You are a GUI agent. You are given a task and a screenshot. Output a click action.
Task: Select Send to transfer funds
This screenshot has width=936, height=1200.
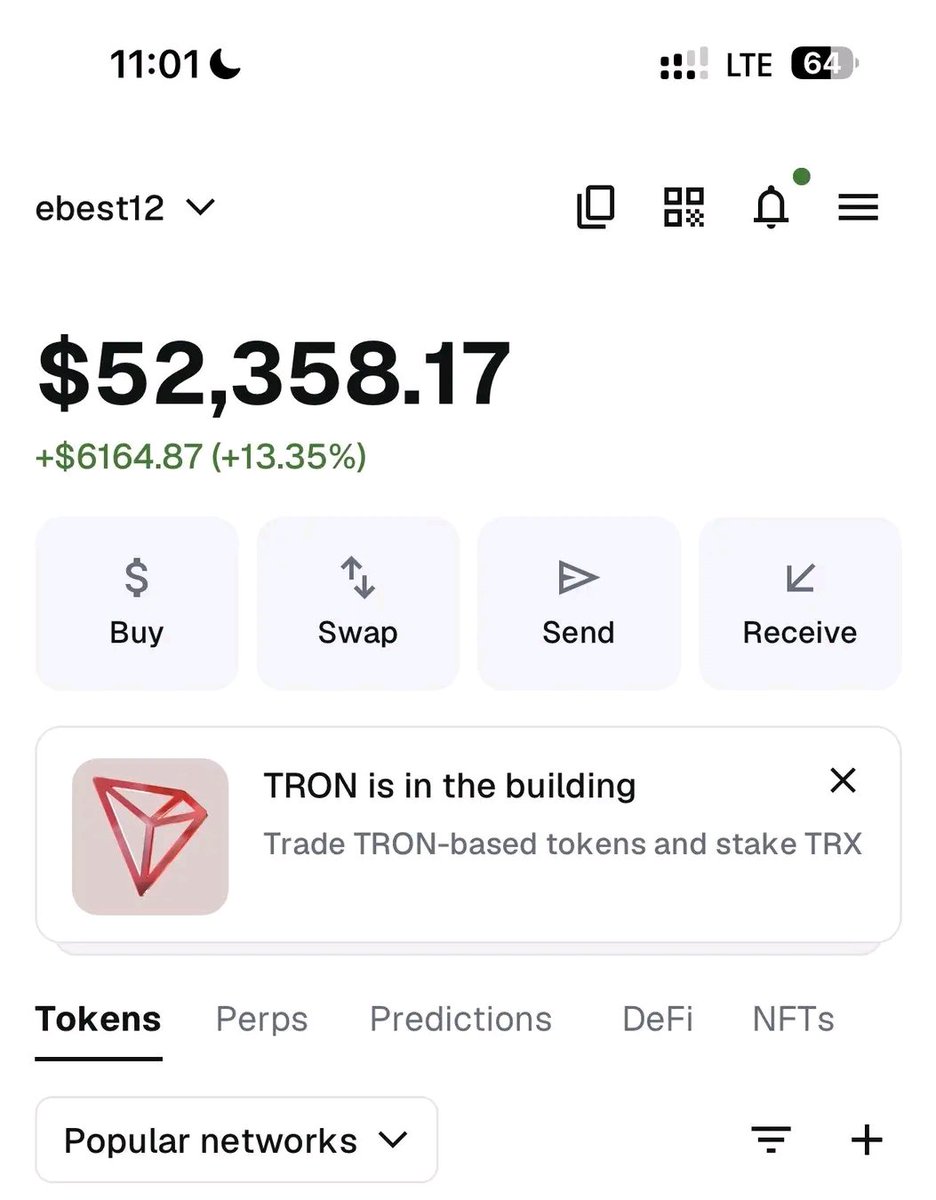(x=578, y=603)
